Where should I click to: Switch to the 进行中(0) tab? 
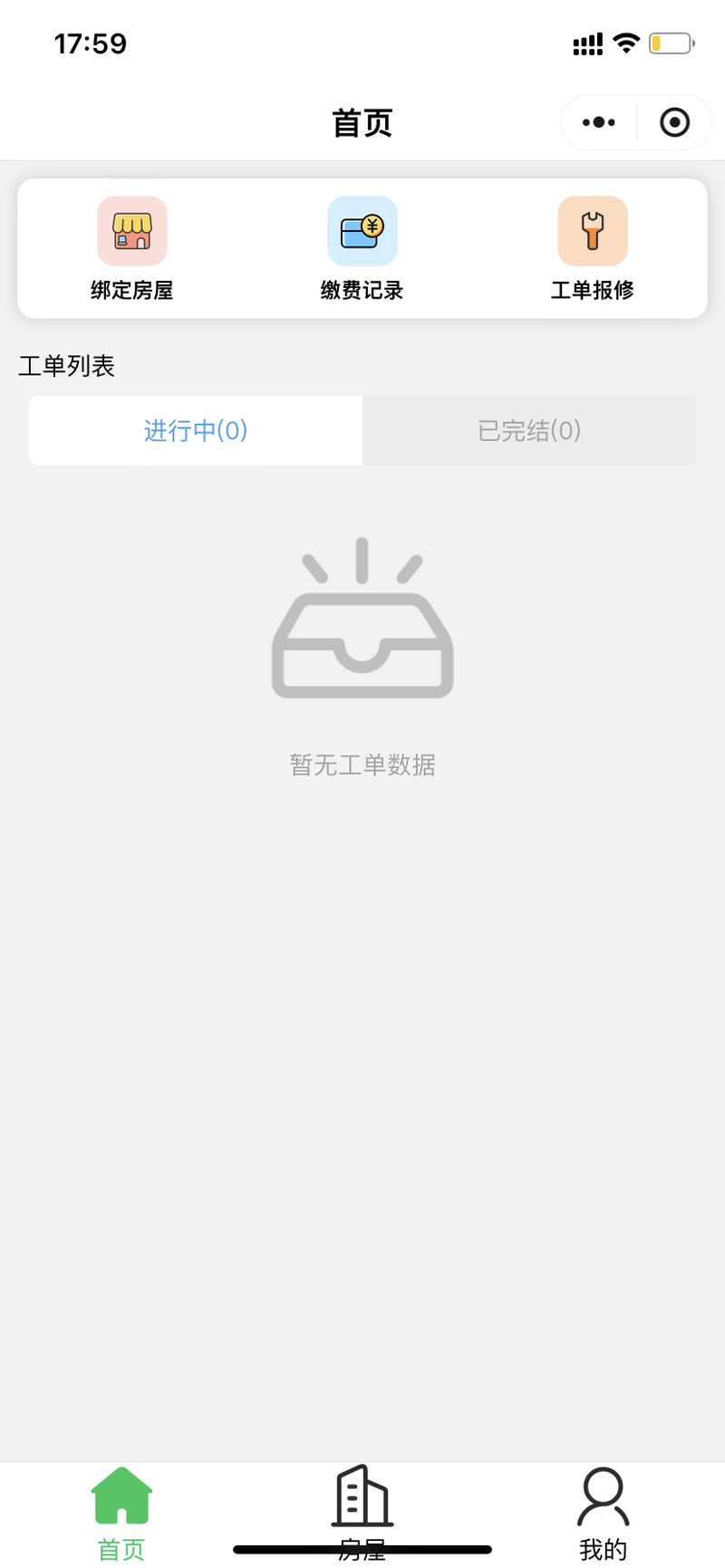point(196,430)
